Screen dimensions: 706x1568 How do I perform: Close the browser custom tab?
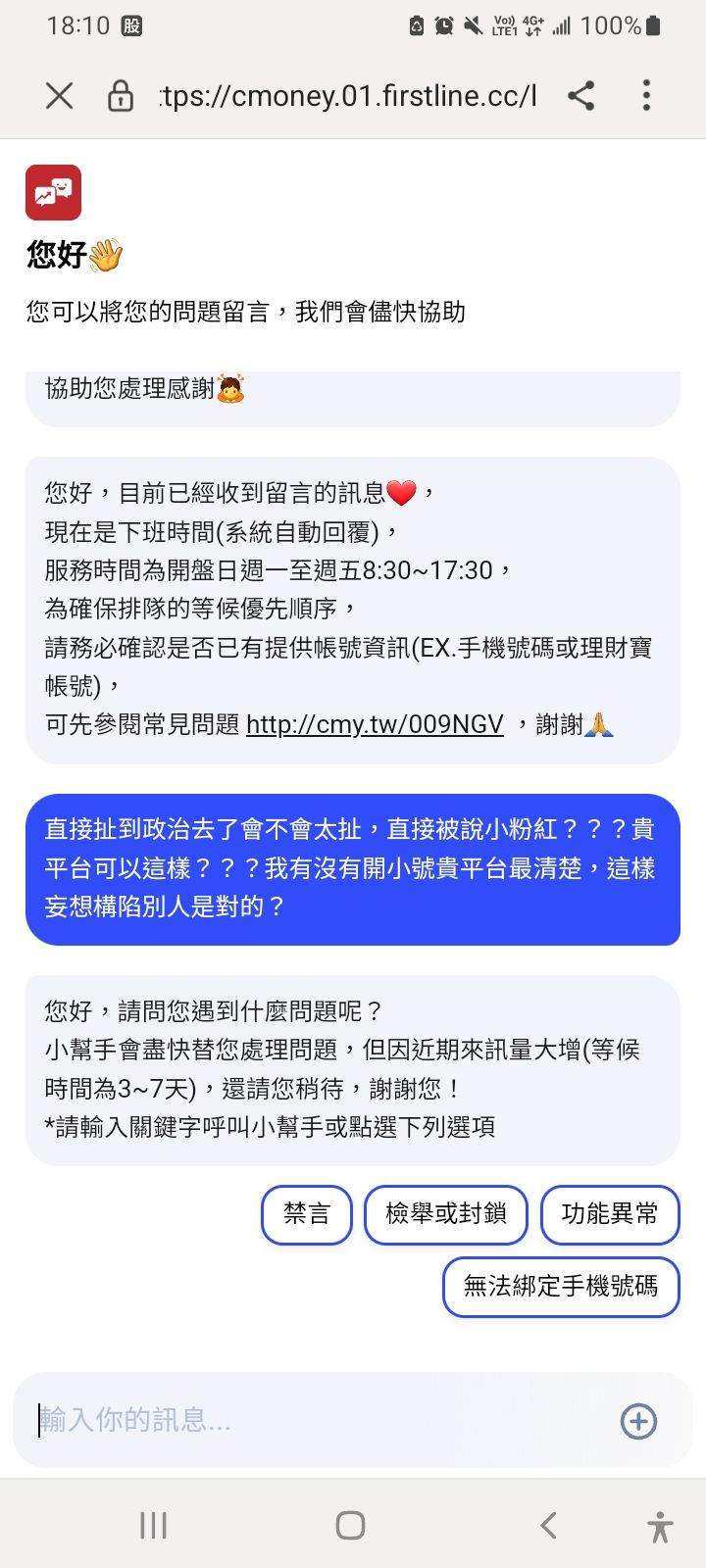click(x=60, y=96)
